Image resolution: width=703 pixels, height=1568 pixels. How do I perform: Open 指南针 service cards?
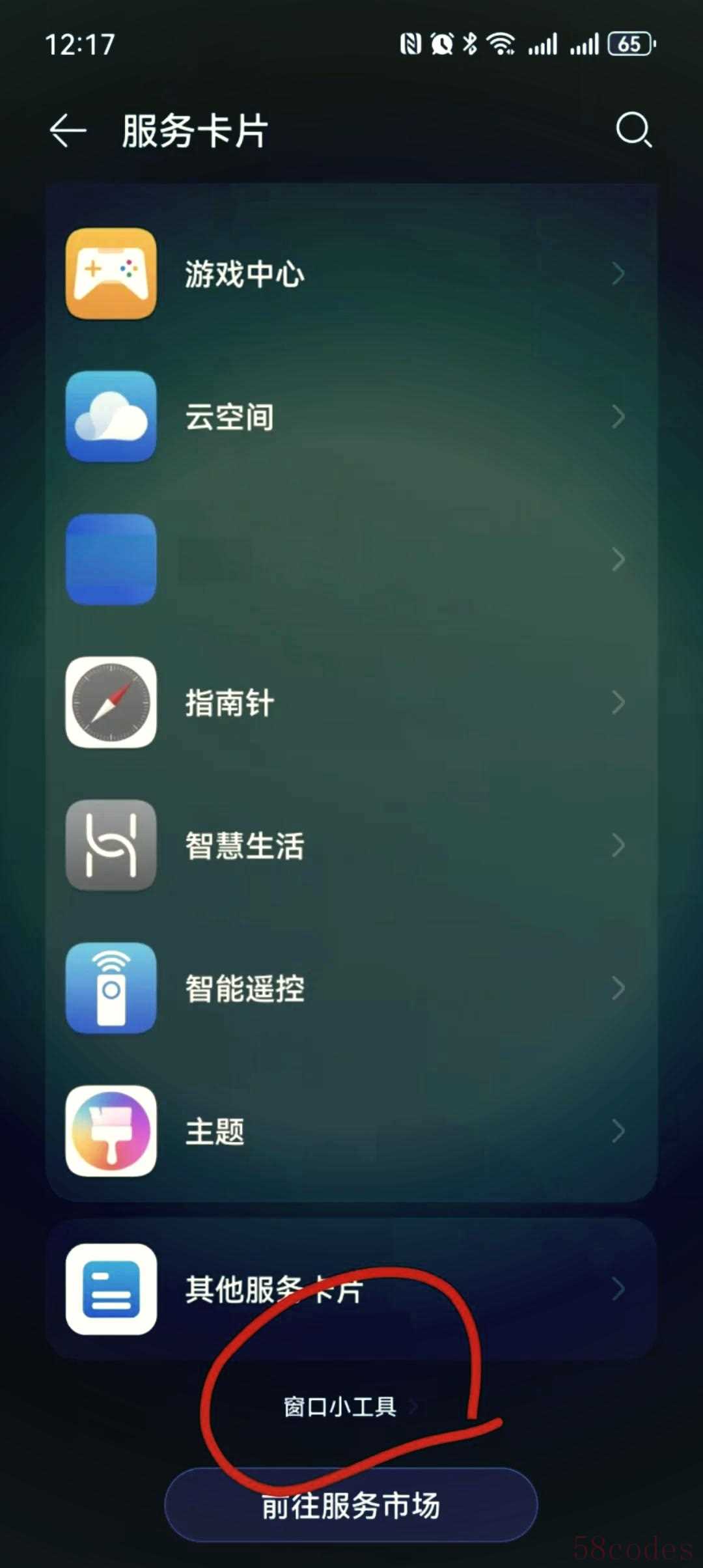tap(351, 703)
